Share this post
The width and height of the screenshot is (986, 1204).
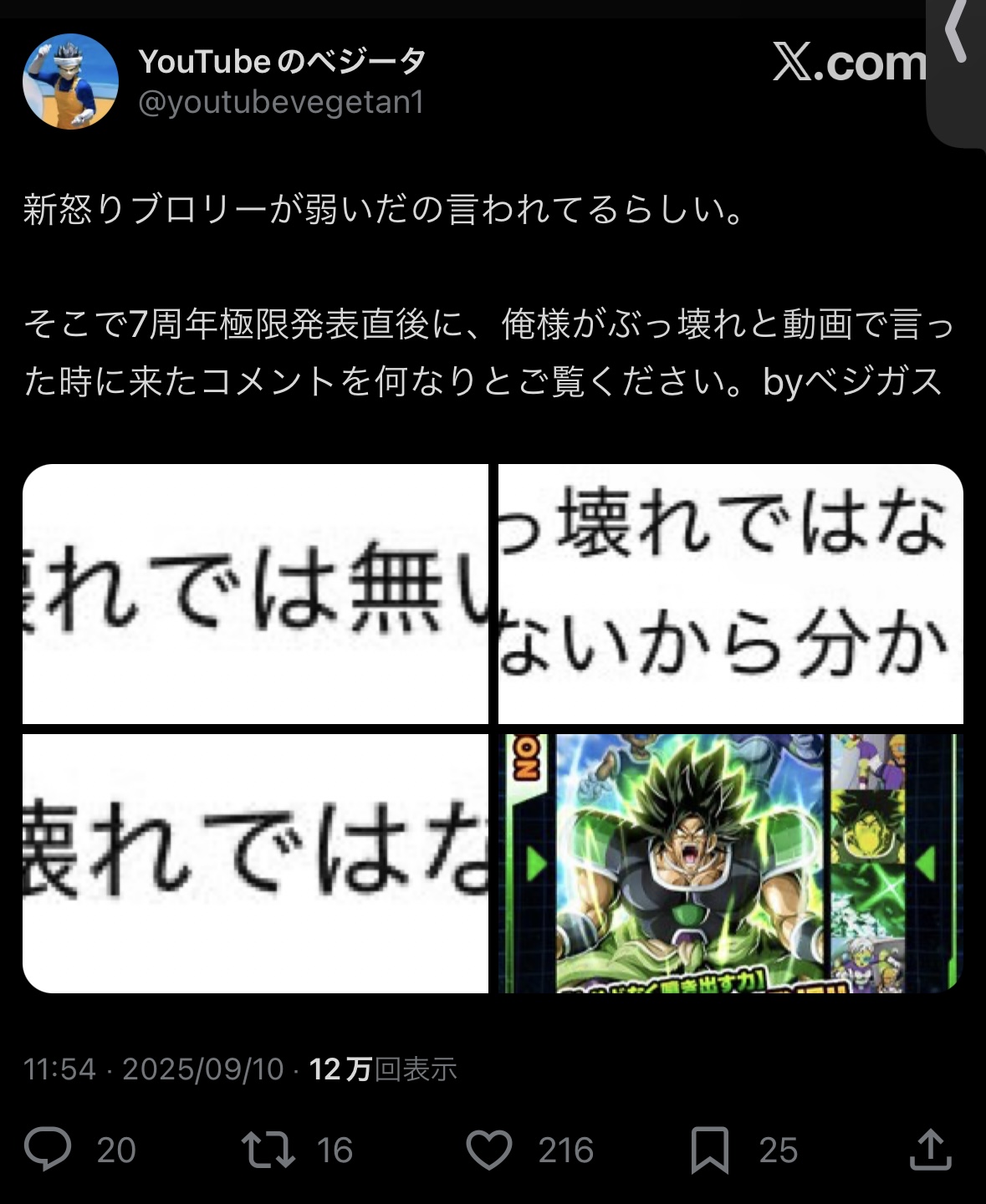pyautogui.click(x=930, y=1150)
